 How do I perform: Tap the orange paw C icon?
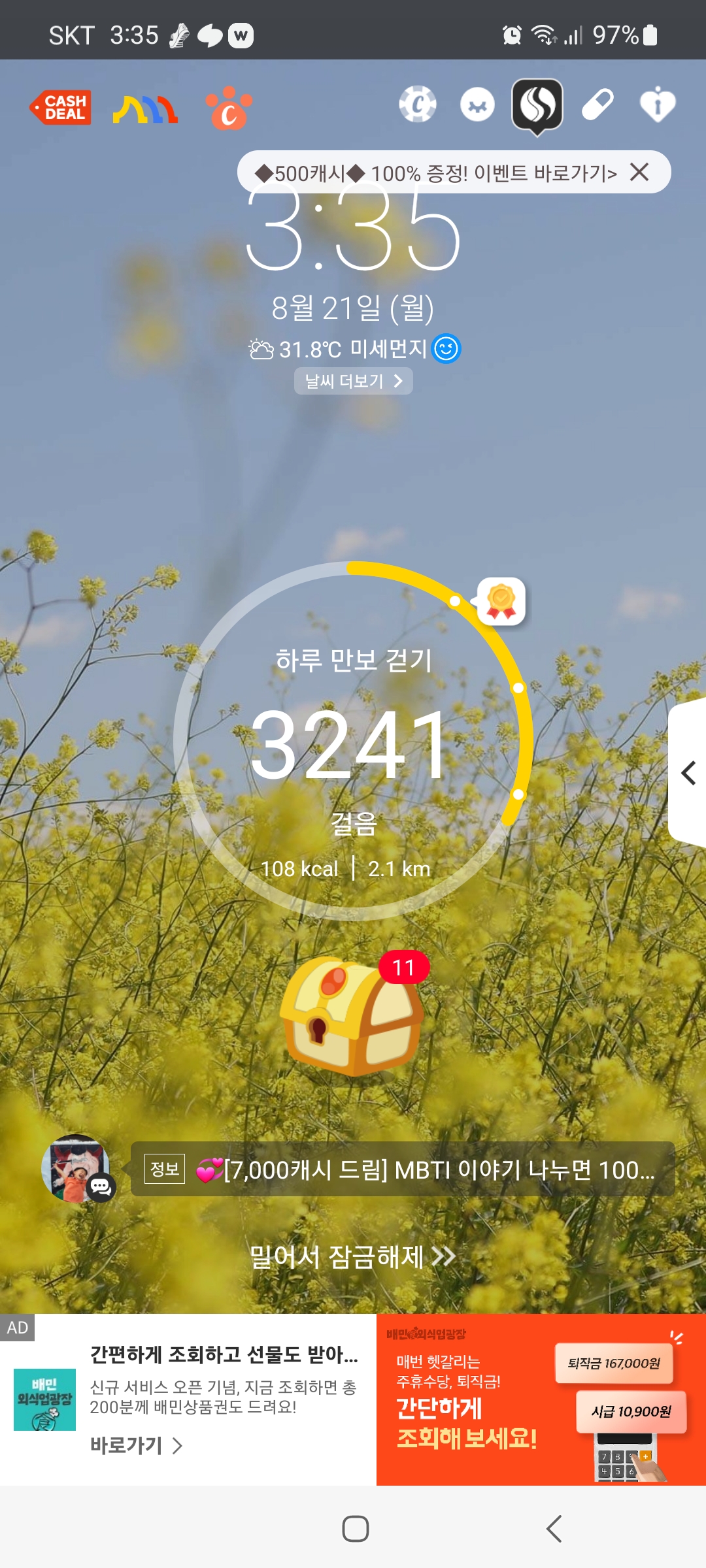point(228,108)
